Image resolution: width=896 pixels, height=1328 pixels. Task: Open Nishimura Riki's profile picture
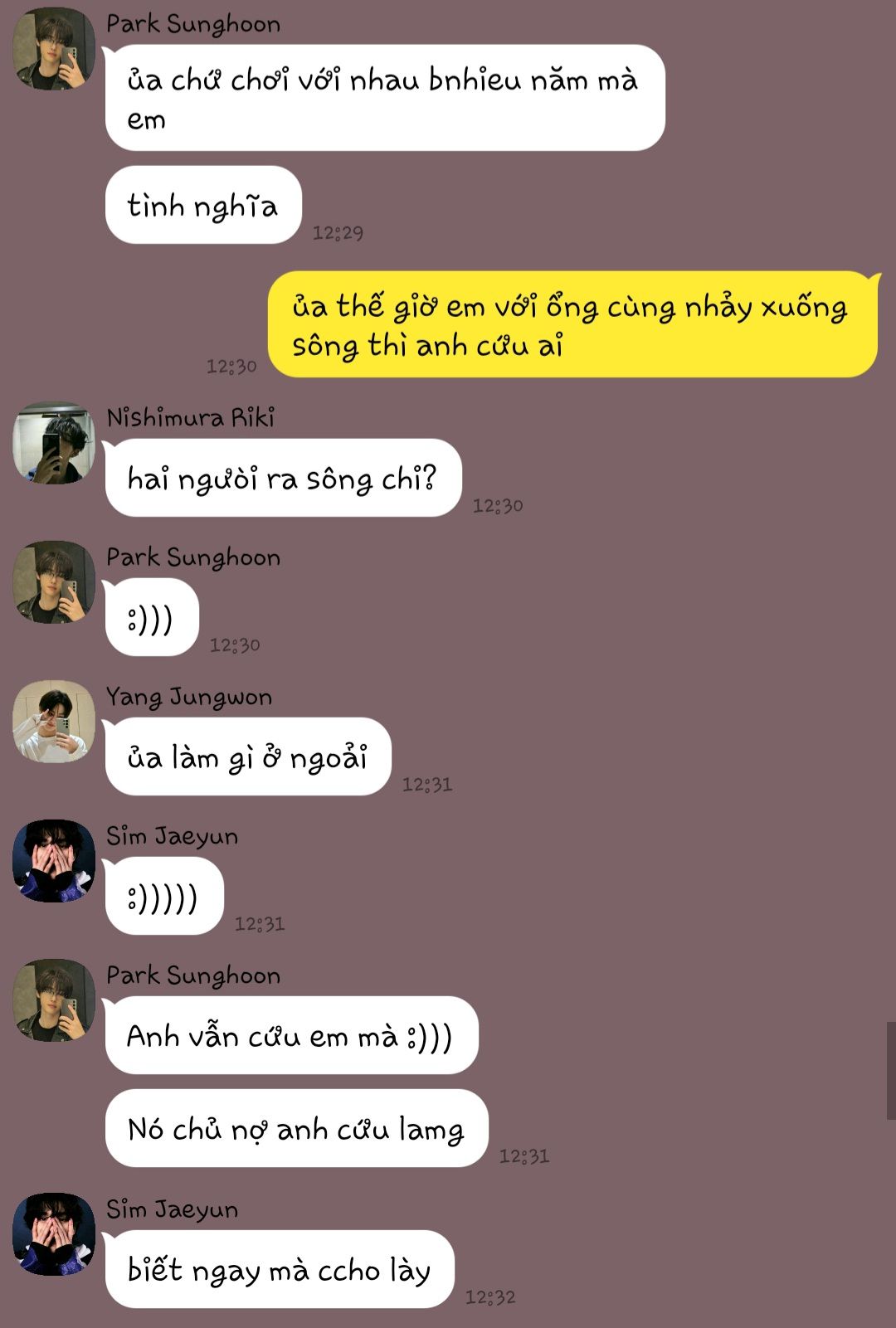(x=54, y=443)
